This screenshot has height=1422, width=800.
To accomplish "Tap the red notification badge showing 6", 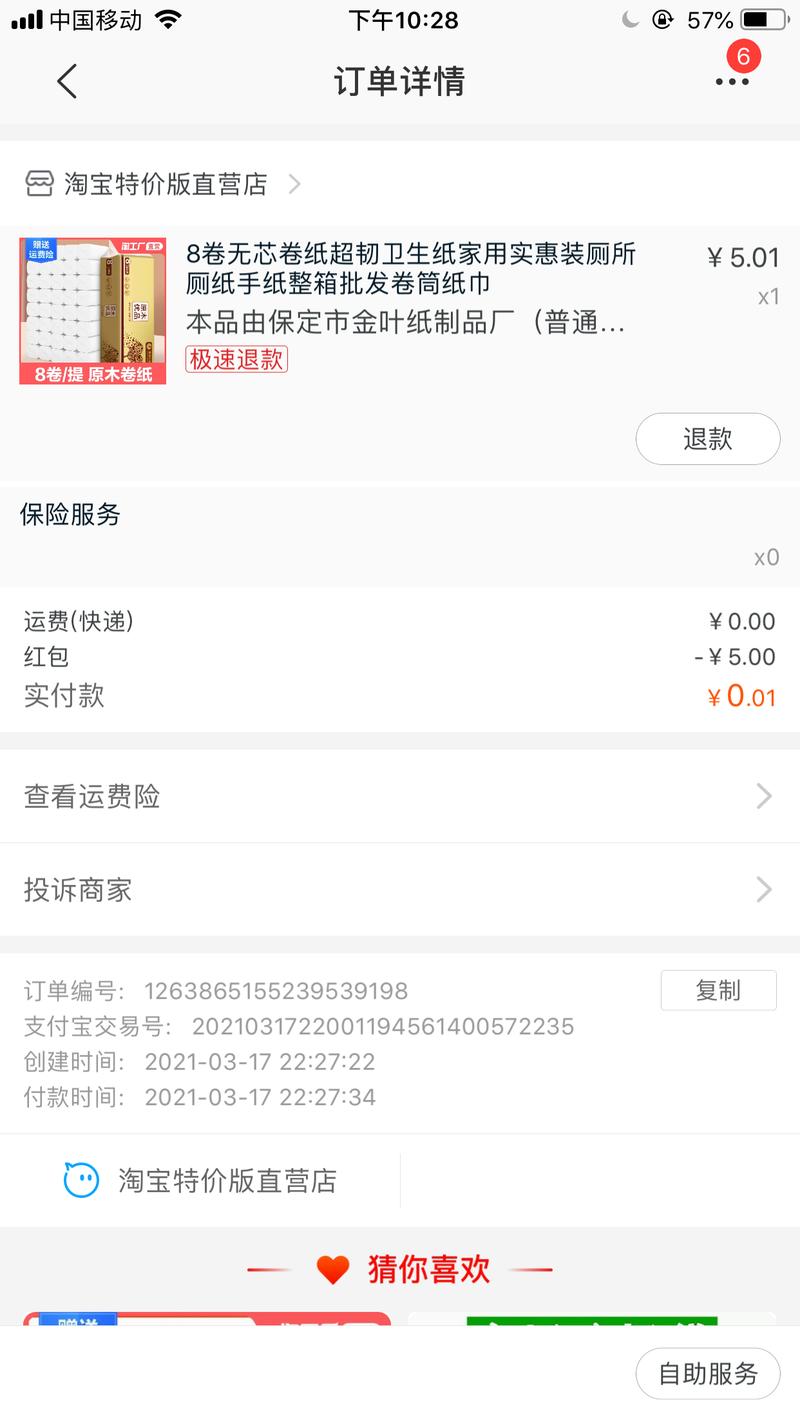I will click(745, 58).
